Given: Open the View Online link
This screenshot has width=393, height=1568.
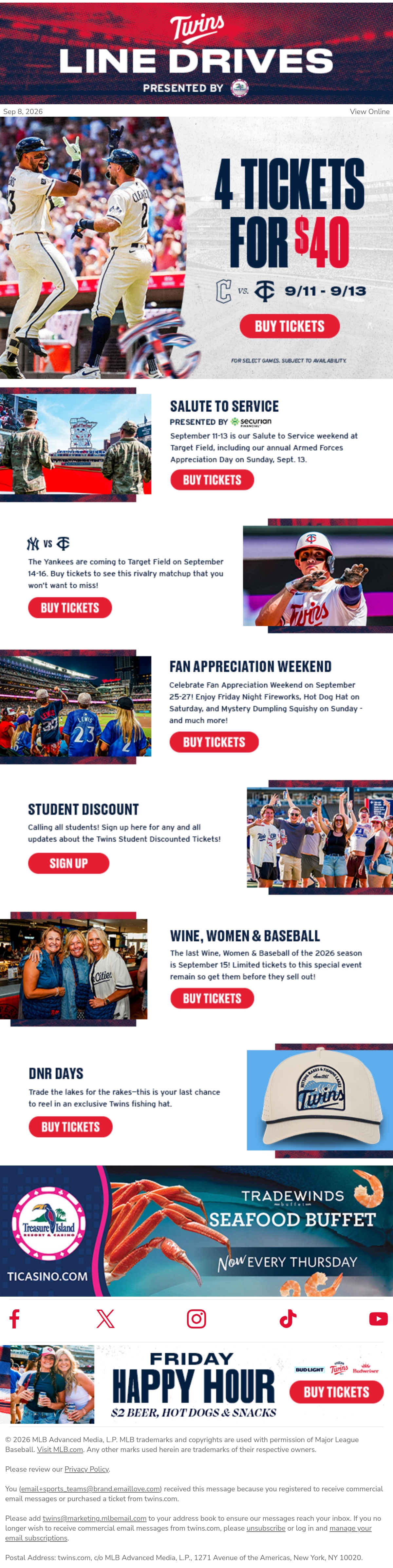Looking at the screenshot, I should point(369,111).
